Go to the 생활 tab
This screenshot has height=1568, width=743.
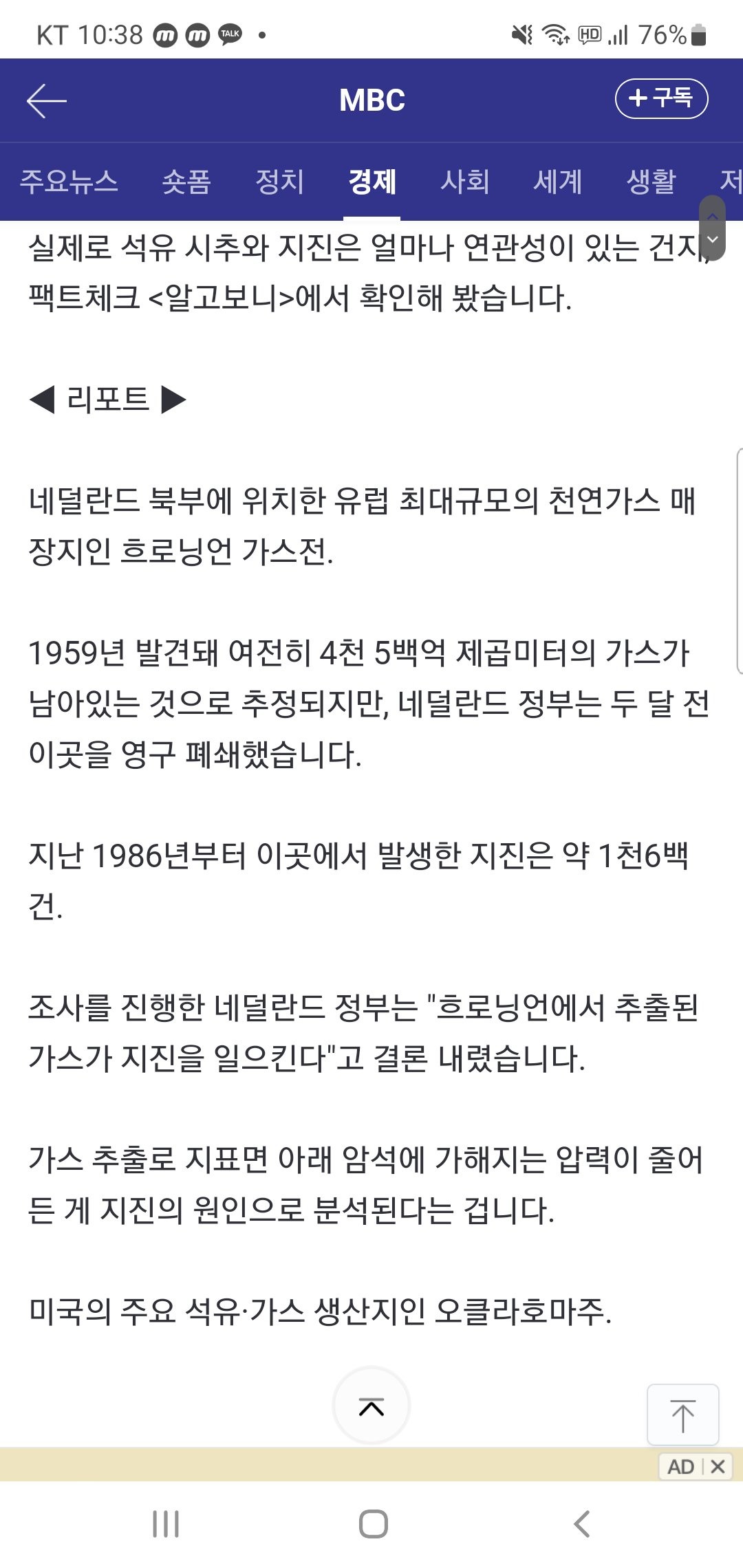pos(651,182)
